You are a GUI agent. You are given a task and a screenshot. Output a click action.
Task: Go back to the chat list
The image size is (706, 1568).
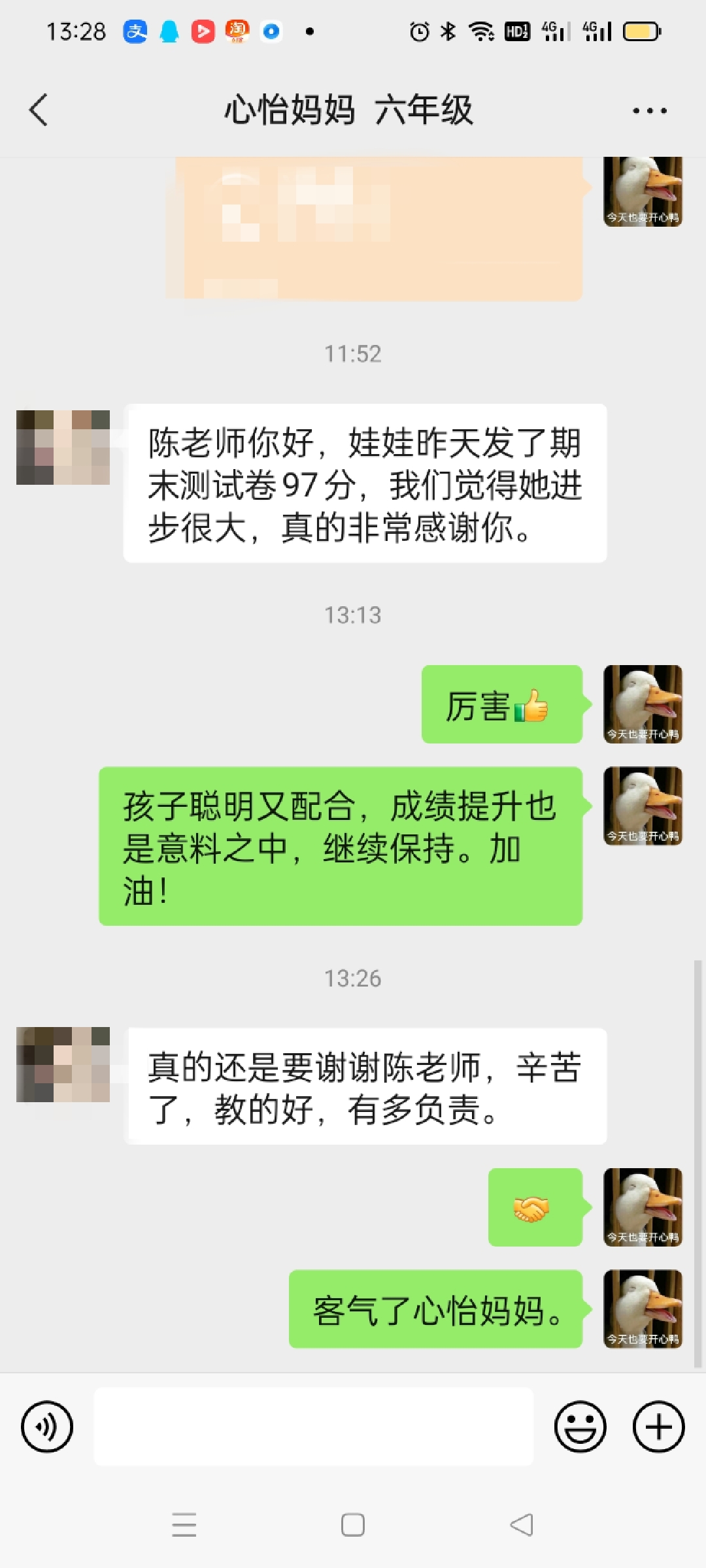click(x=39, y=110)
